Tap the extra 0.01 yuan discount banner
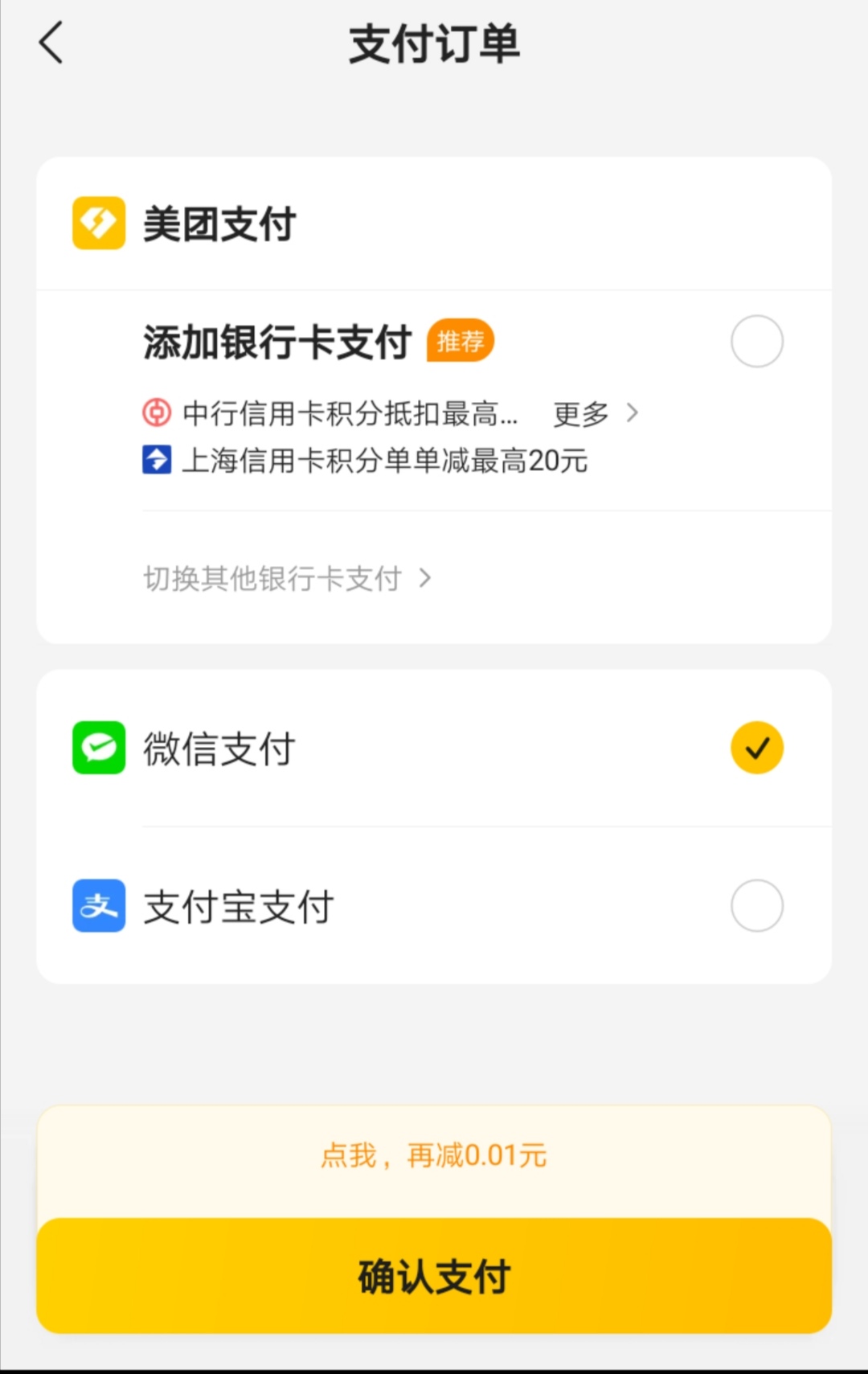868x1374 pixels. 434,1156
